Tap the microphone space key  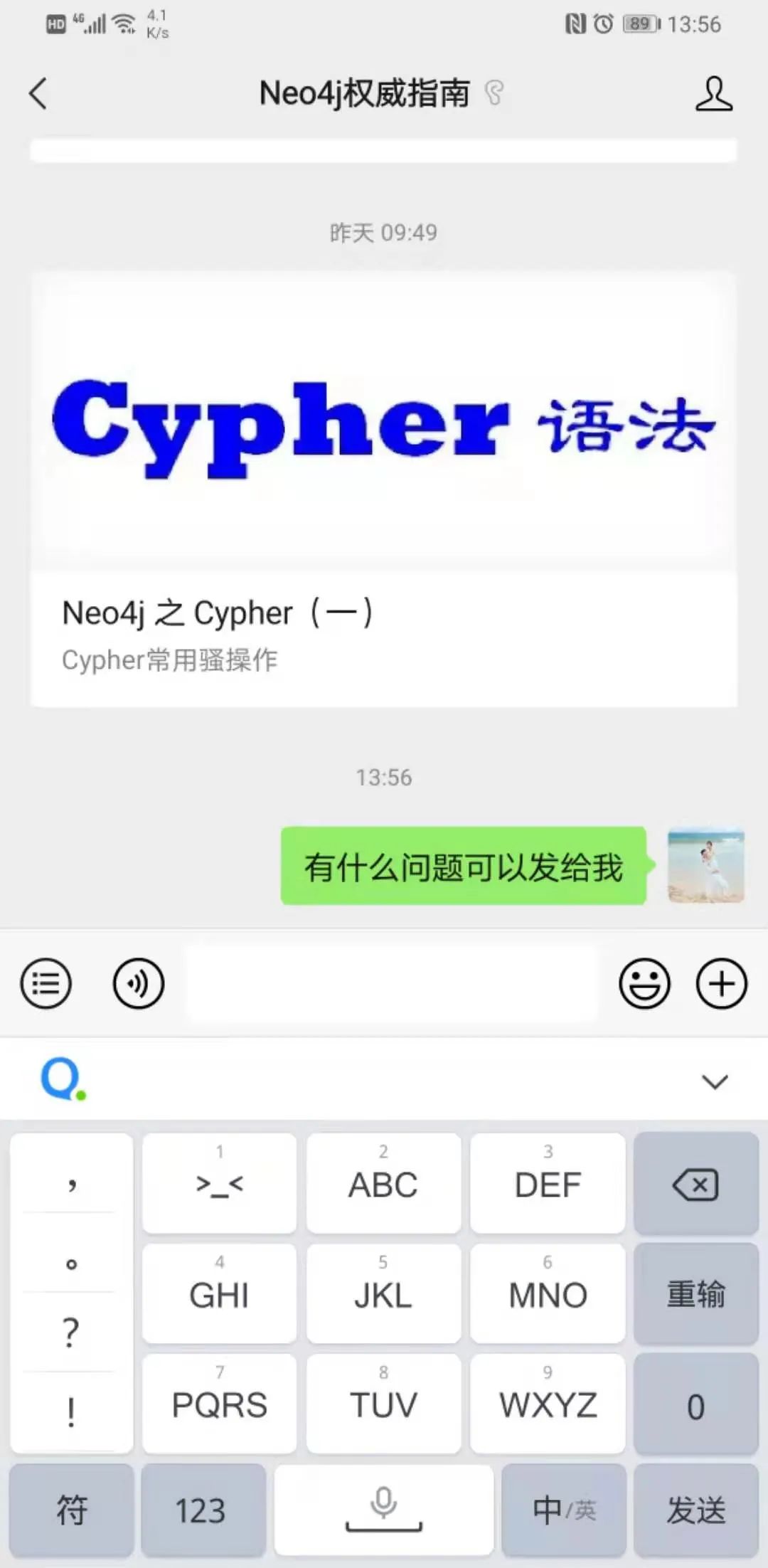coord(384,1510)
